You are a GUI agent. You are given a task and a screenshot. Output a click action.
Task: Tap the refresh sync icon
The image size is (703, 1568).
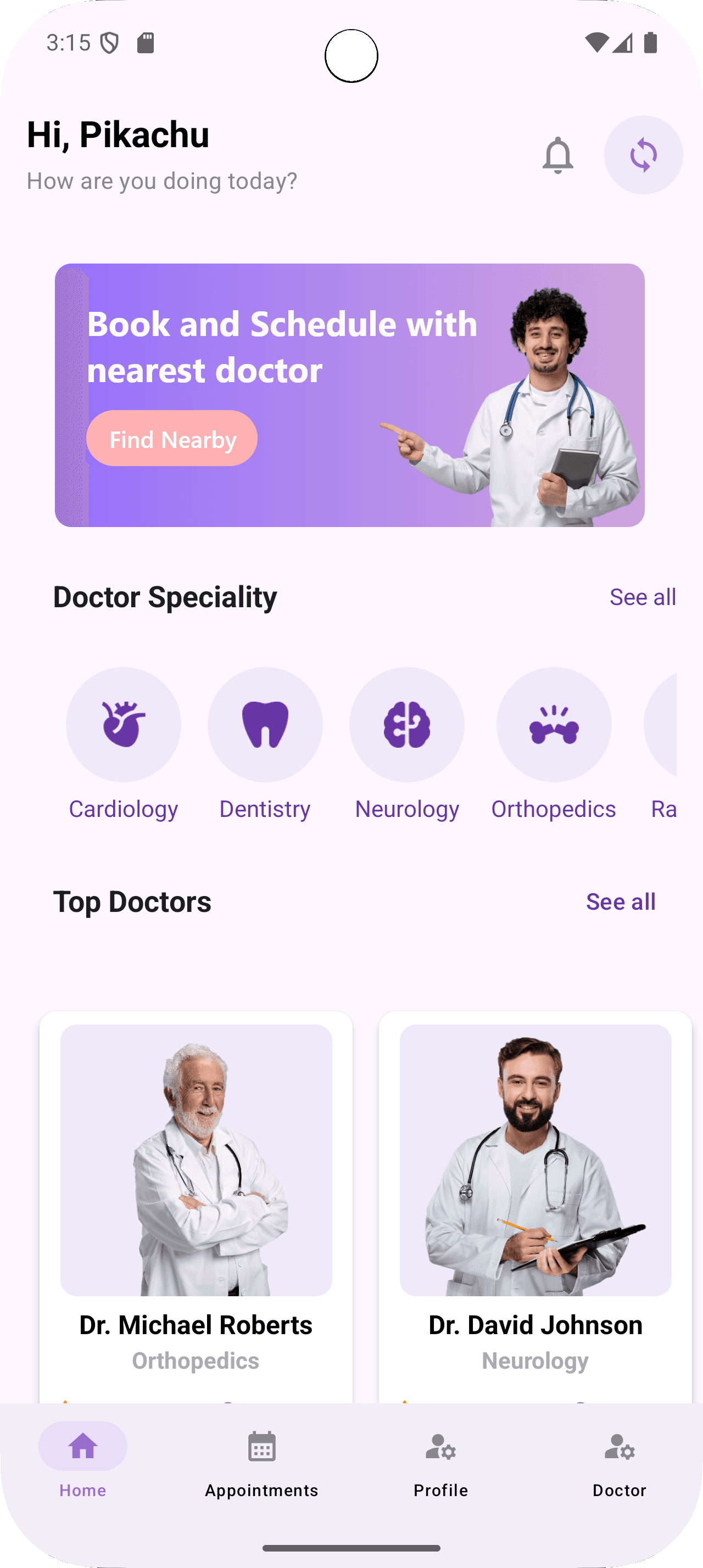643,155
